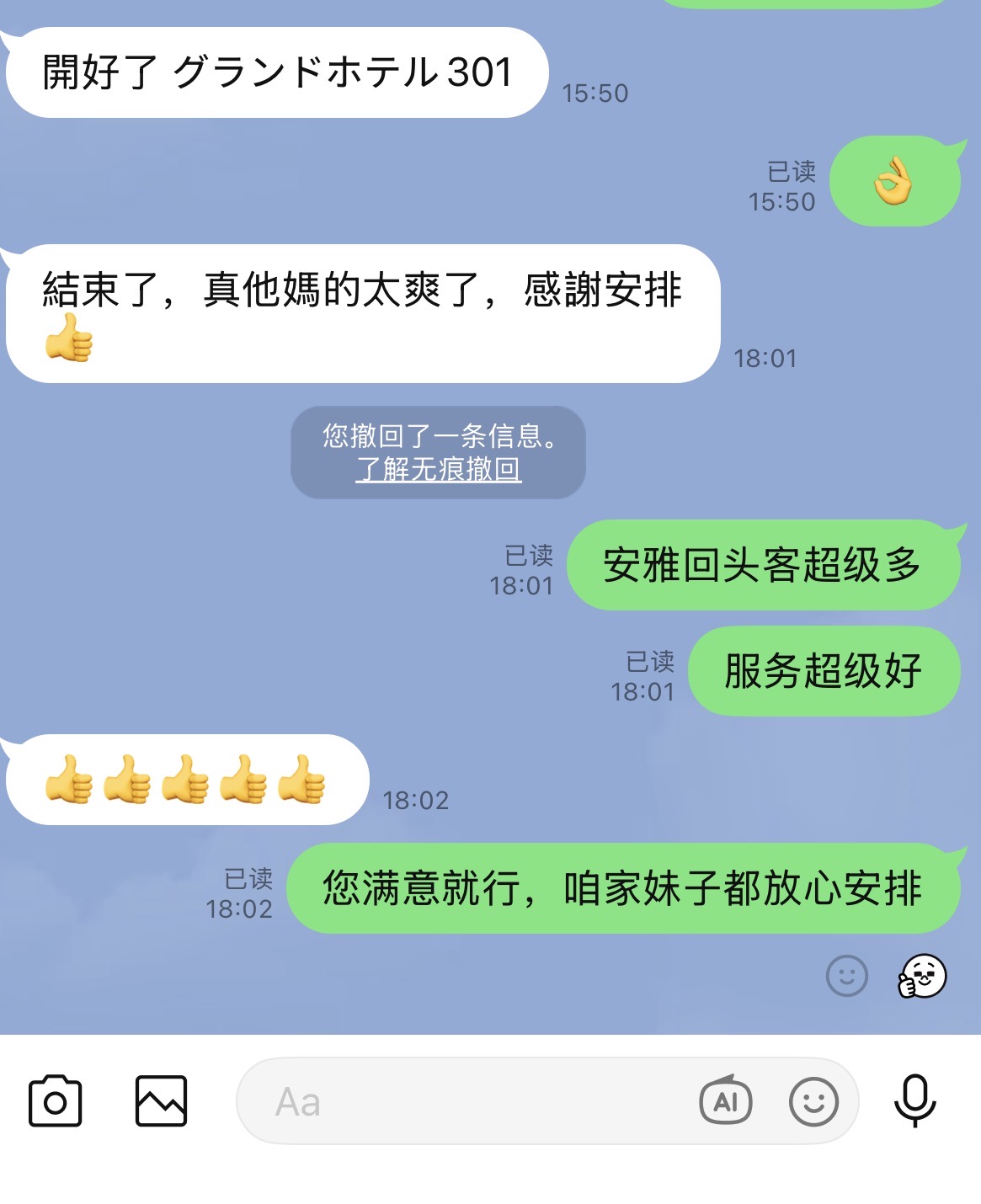
Task: Send the suggested thumbs-up sticker
Action: click(923, 977)
